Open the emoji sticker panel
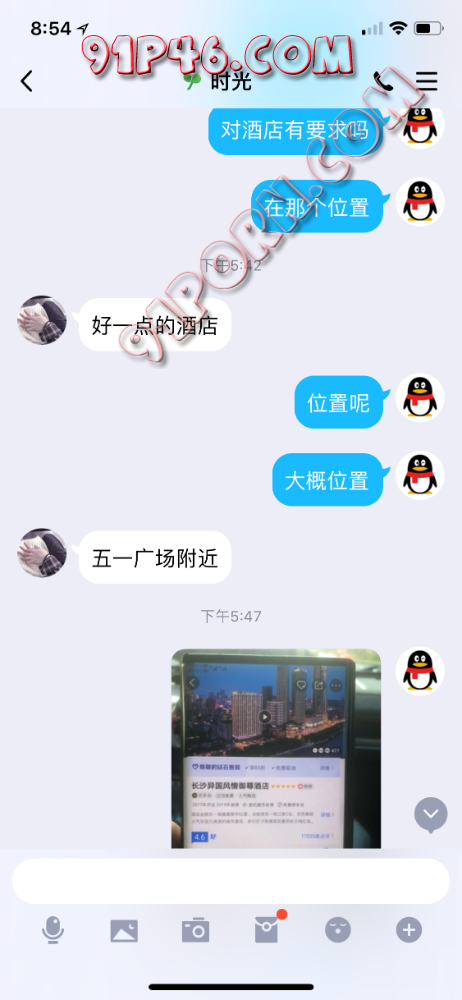This screenshot has width=462, height=1000. (338, 930)
